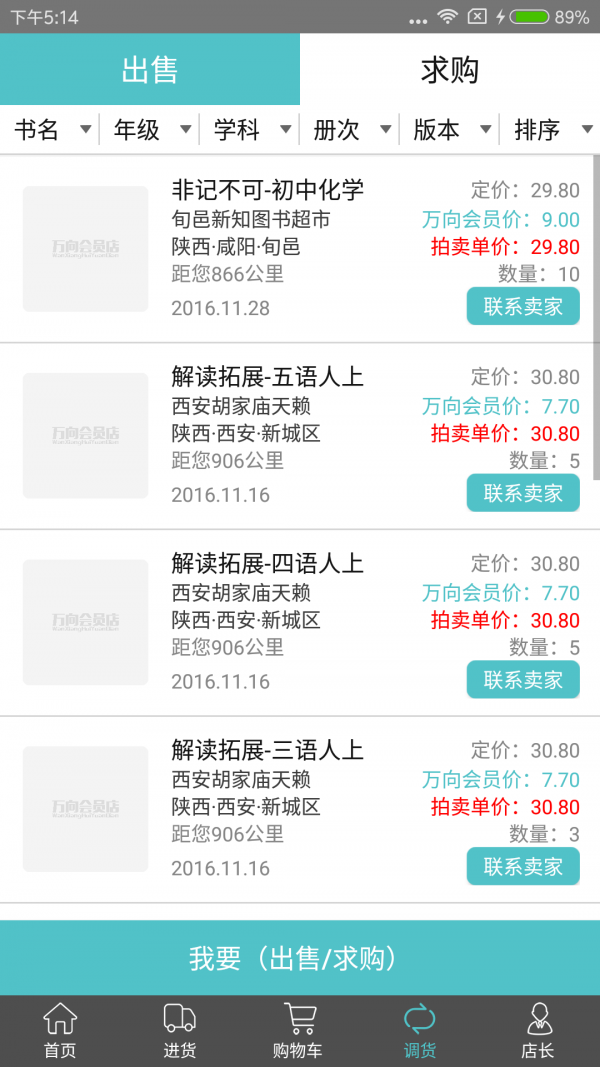This screenshot has width=600, height=1067.
Task: Go to the 首页 home tab
Action: 60,1031
